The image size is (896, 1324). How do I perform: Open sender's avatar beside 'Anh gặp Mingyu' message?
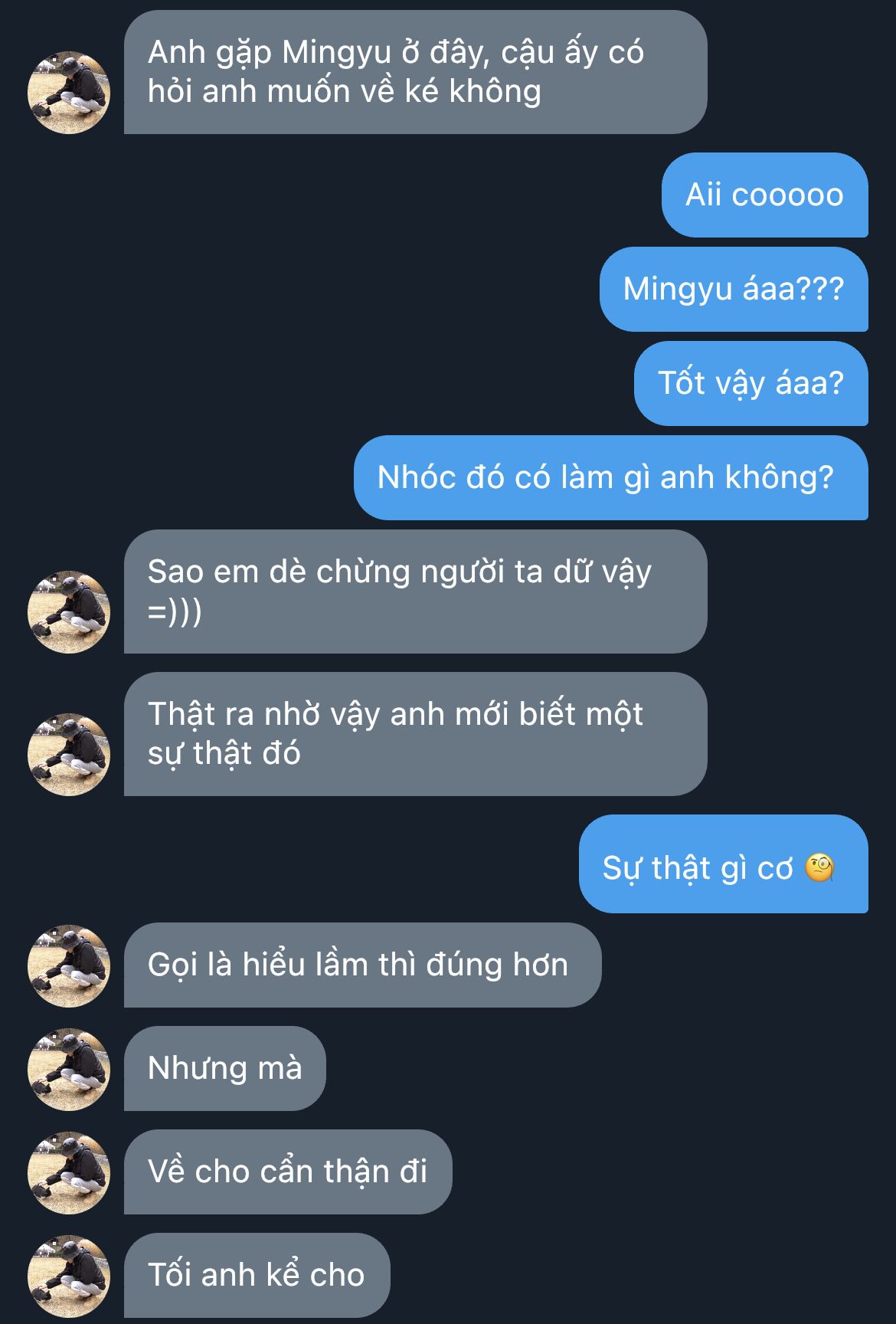coord(69,93)
